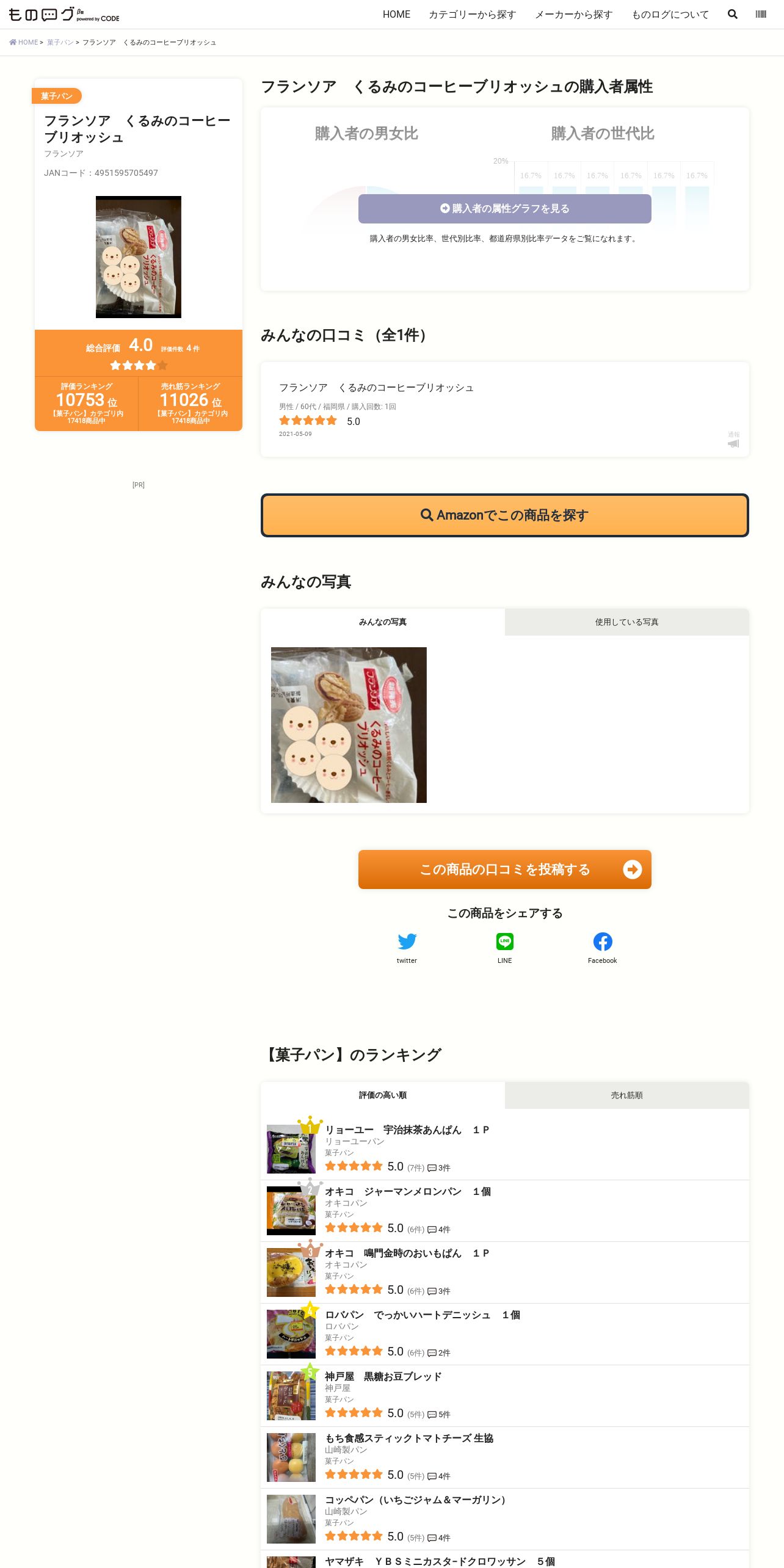Viewport: 784px width, 1568px height.
Task: Switch to 使用している写真 tab
Action: (627, 622)
